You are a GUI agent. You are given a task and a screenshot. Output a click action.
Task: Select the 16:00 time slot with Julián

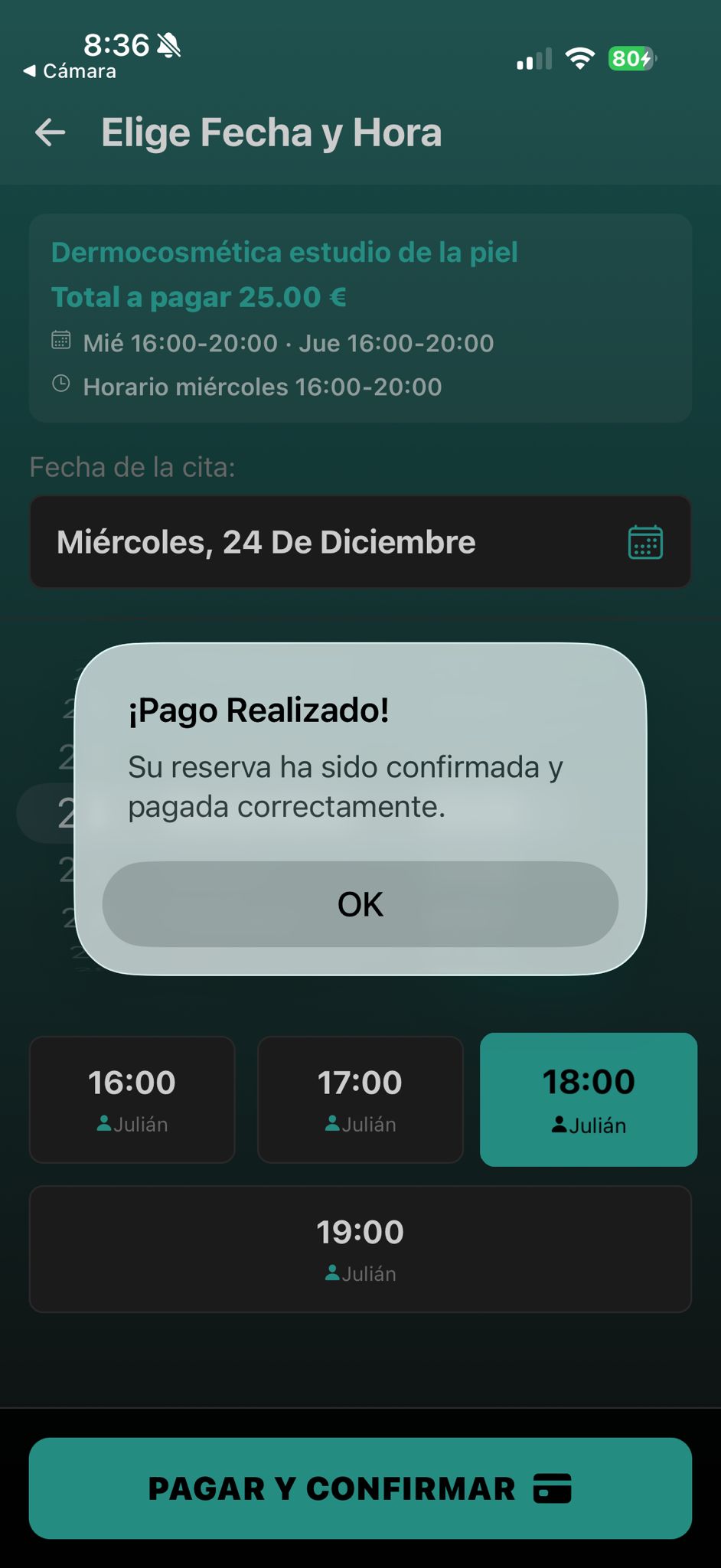click(x=132, y=1099)
